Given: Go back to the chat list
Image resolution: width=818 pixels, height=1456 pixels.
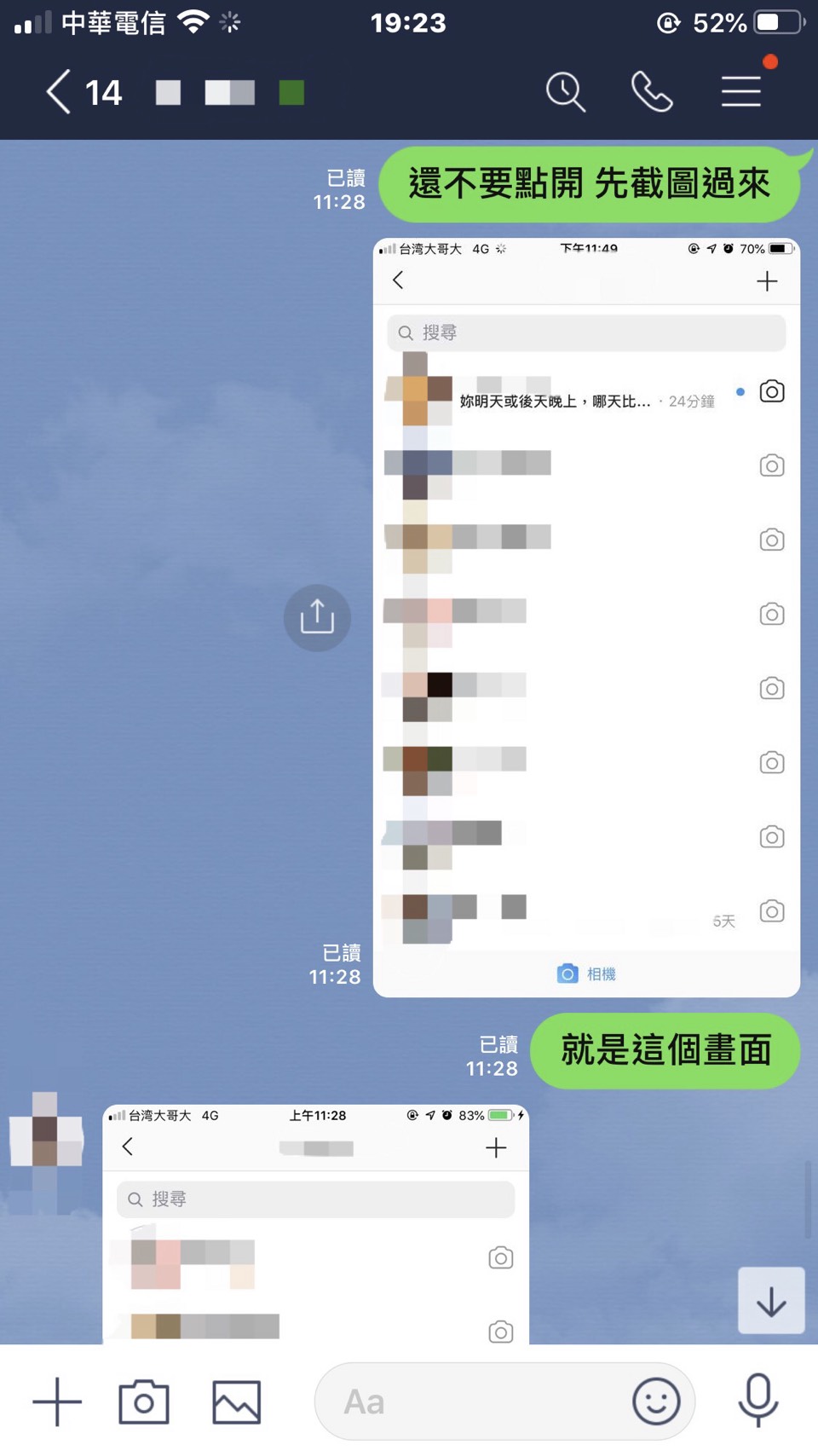Looking at the screenshot, I should 58,92.
